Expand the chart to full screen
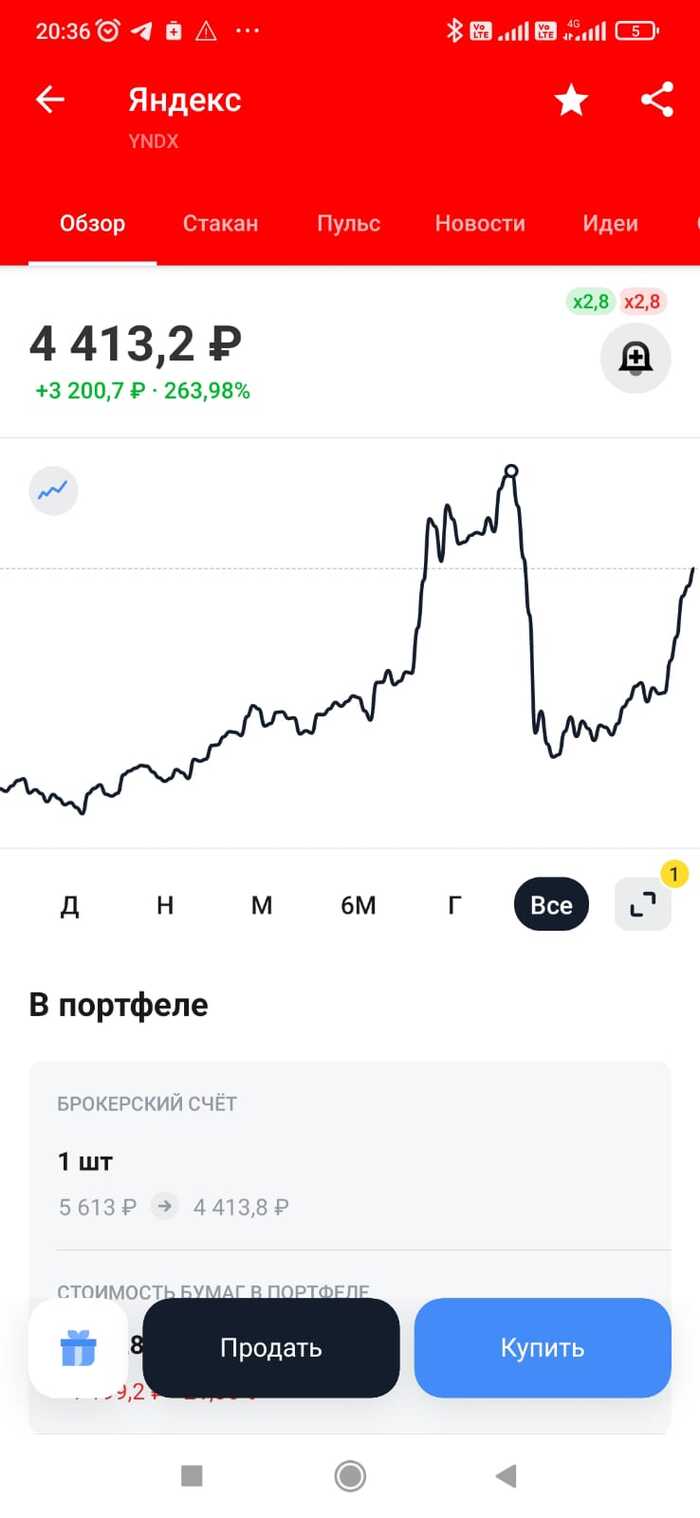Viewport: 700px width, 1518px height. (x=642, y=905)
